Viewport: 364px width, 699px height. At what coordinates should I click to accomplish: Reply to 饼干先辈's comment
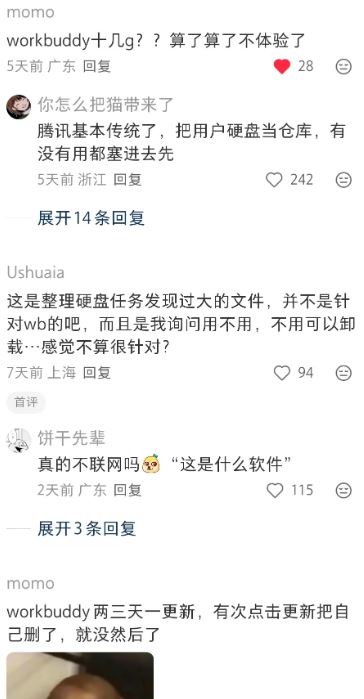point(127,490)
